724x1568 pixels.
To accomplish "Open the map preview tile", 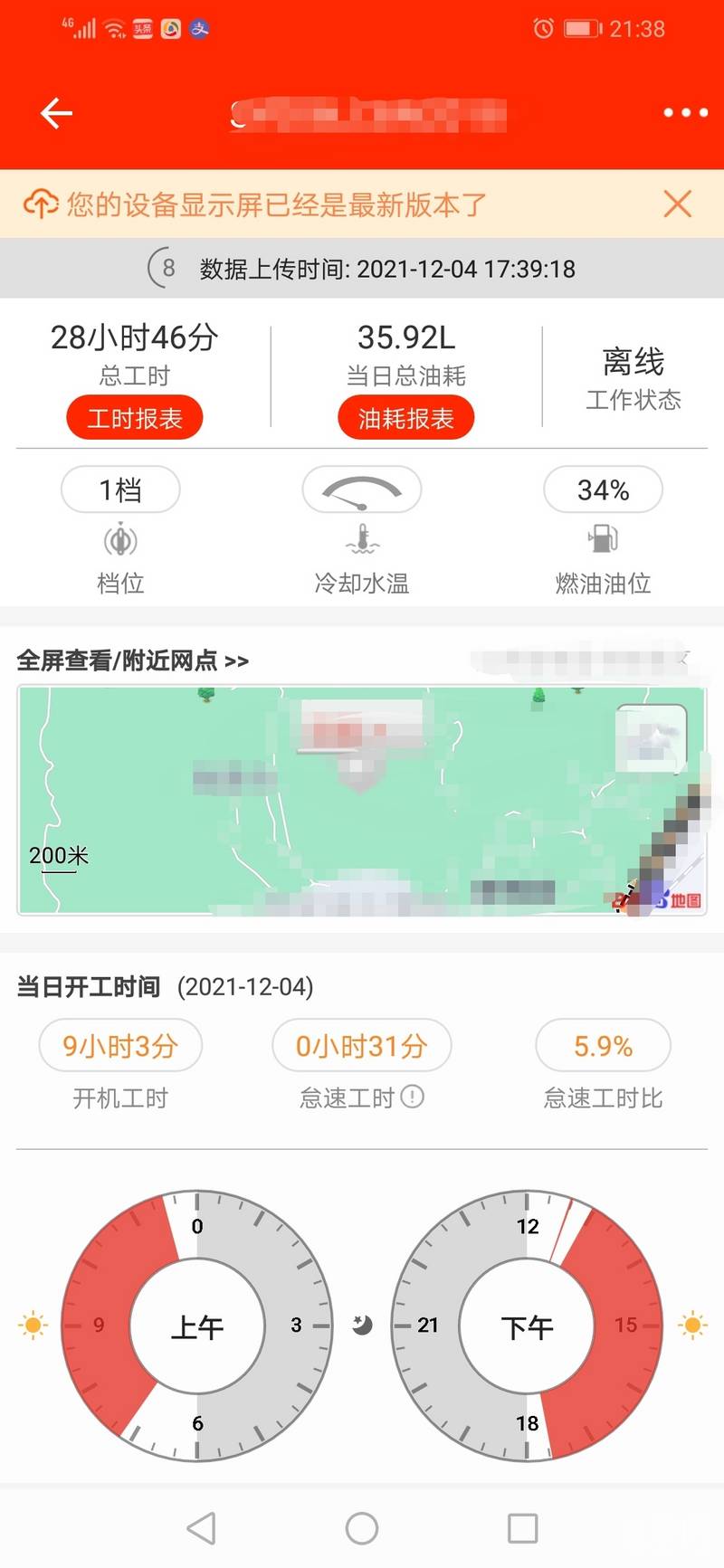I will [x=362, y=800].
